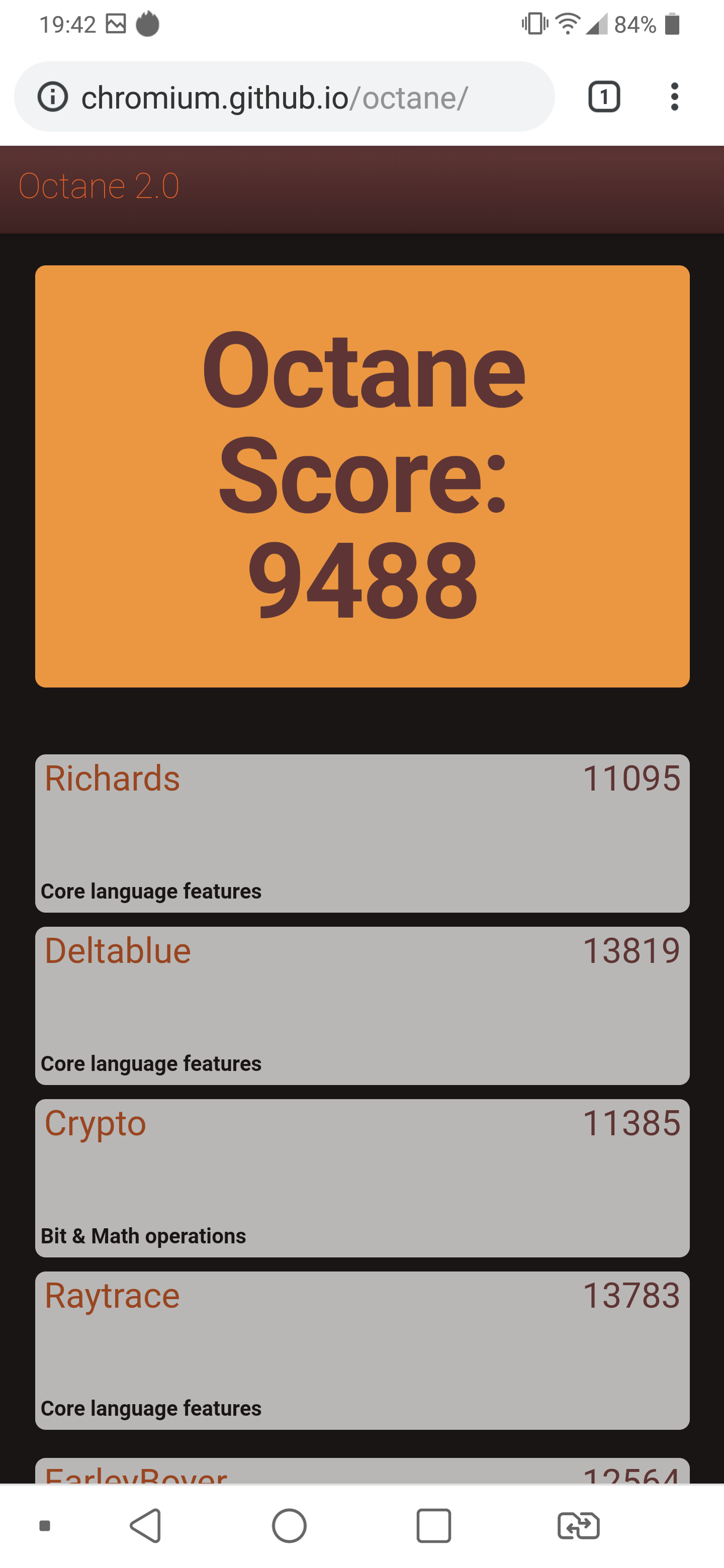
Task: Tap the address bar showing chromium.github.io/octane
Action: [x=274, y=97]
